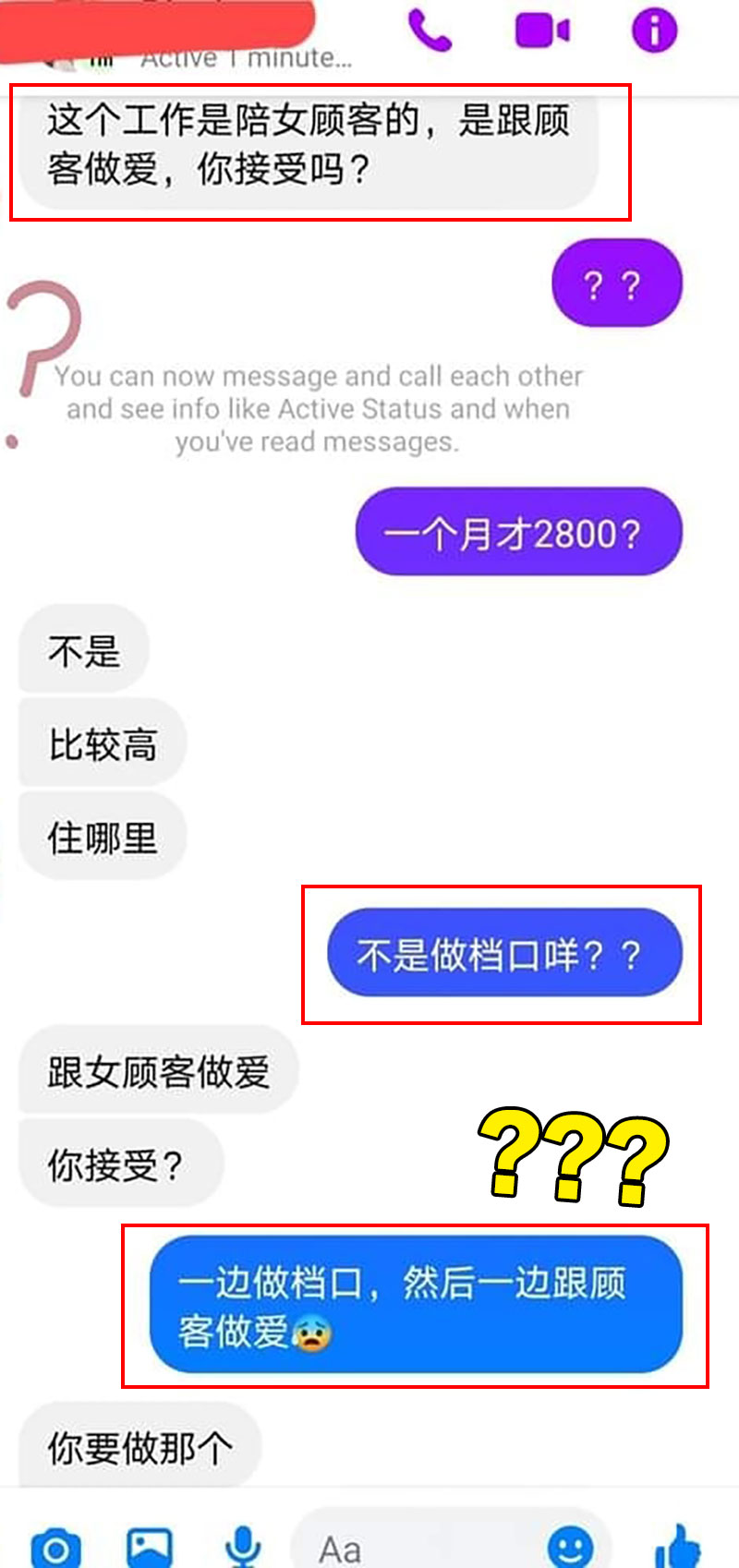739x1568 pixels.
Task: Open the conversation info
Action: [654, 30]
